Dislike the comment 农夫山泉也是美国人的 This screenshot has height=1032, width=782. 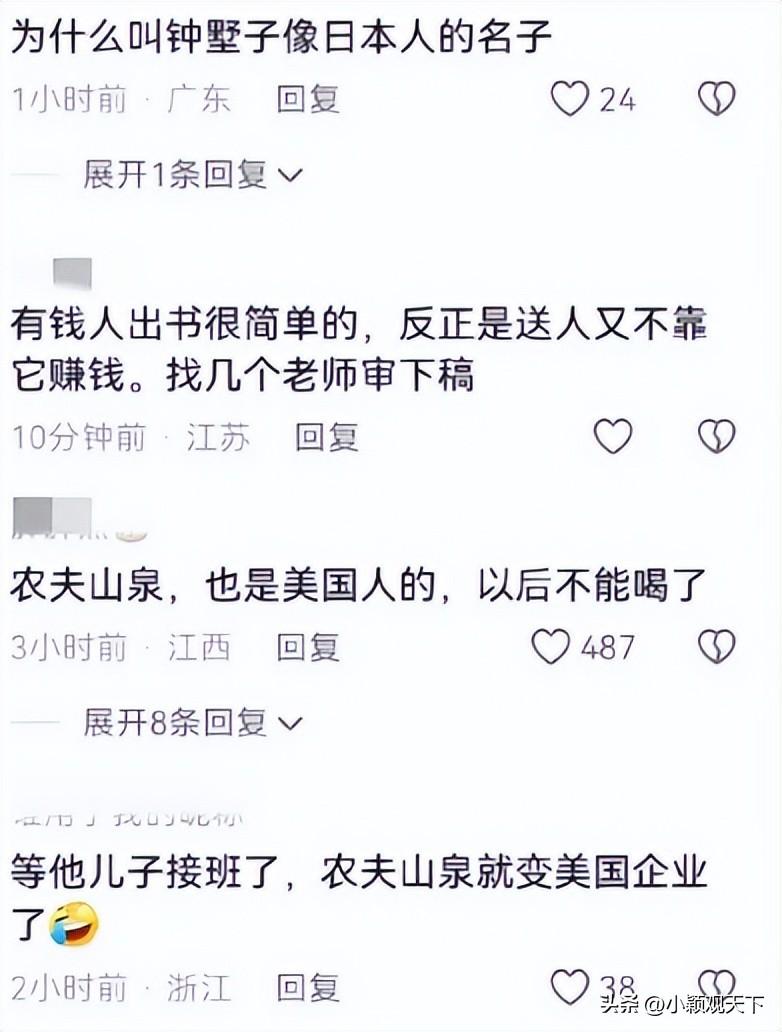coord(716,646)
